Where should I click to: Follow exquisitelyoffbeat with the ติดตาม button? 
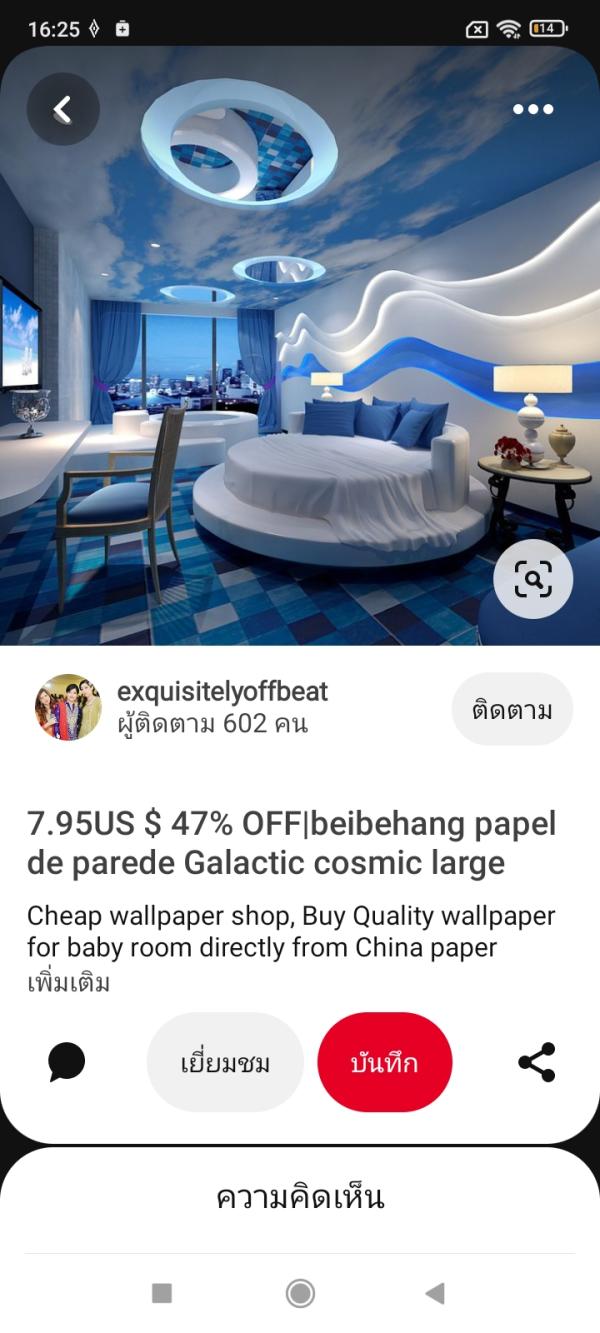pos(512,710)
